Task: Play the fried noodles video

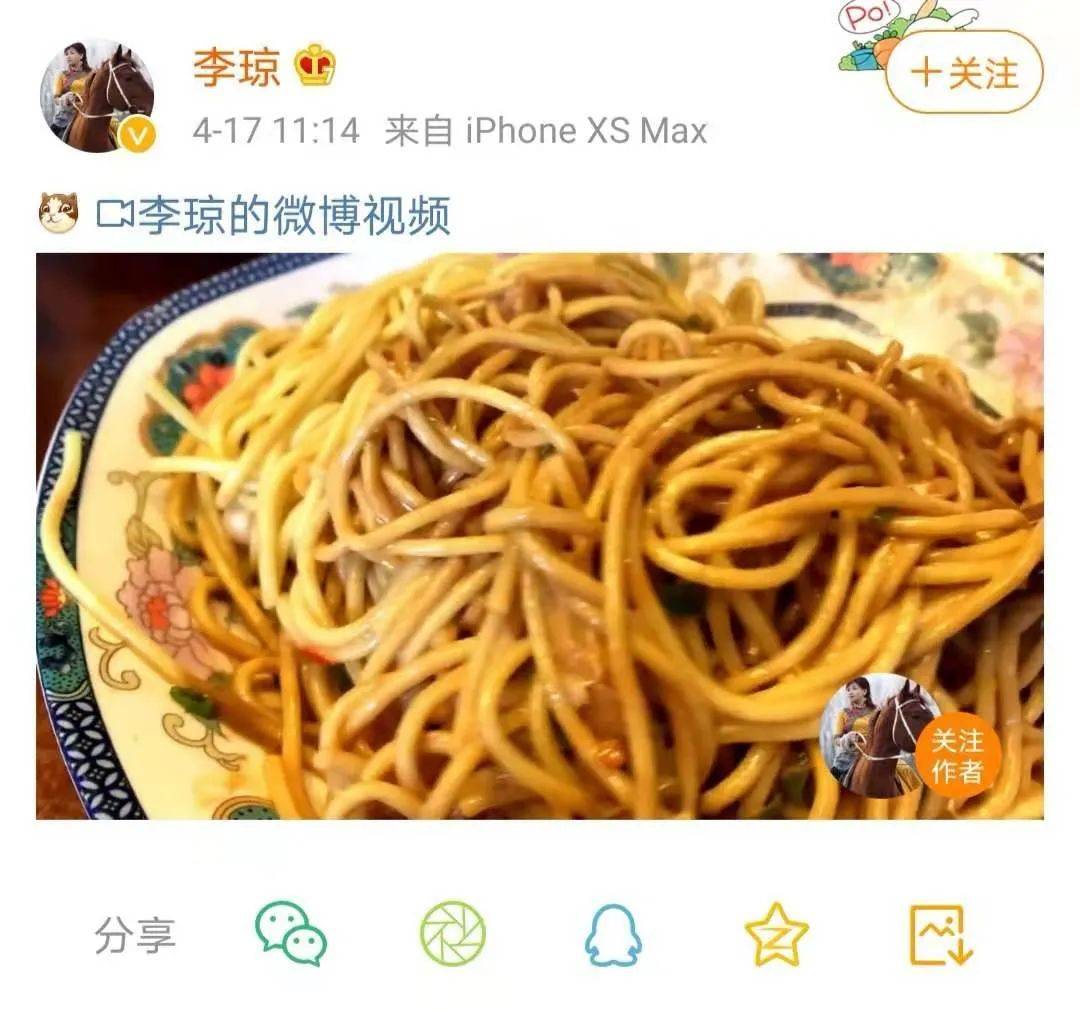Action: (x=539, y=536)
